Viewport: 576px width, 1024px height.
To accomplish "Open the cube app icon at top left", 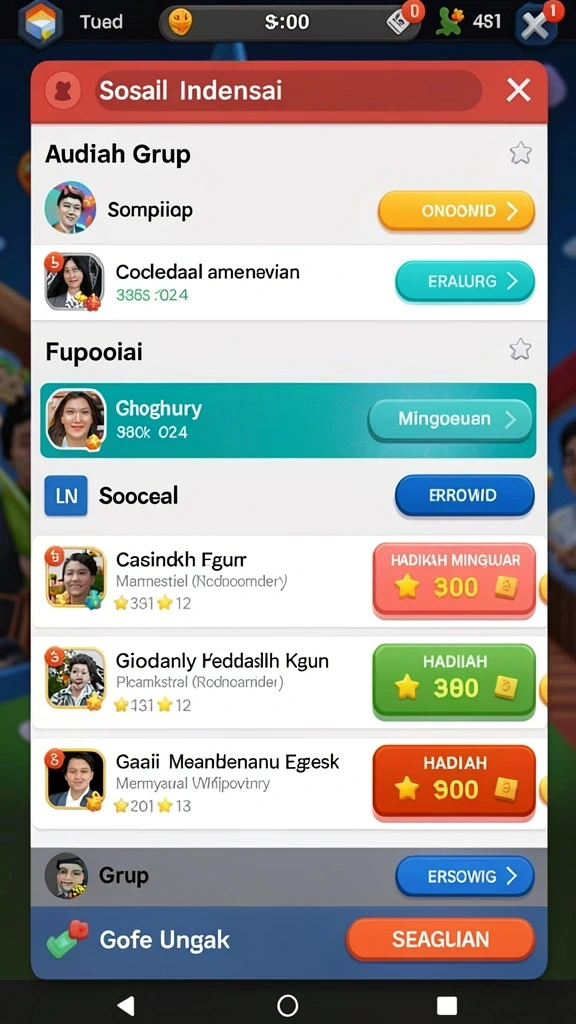I will [x=39, y=23].
